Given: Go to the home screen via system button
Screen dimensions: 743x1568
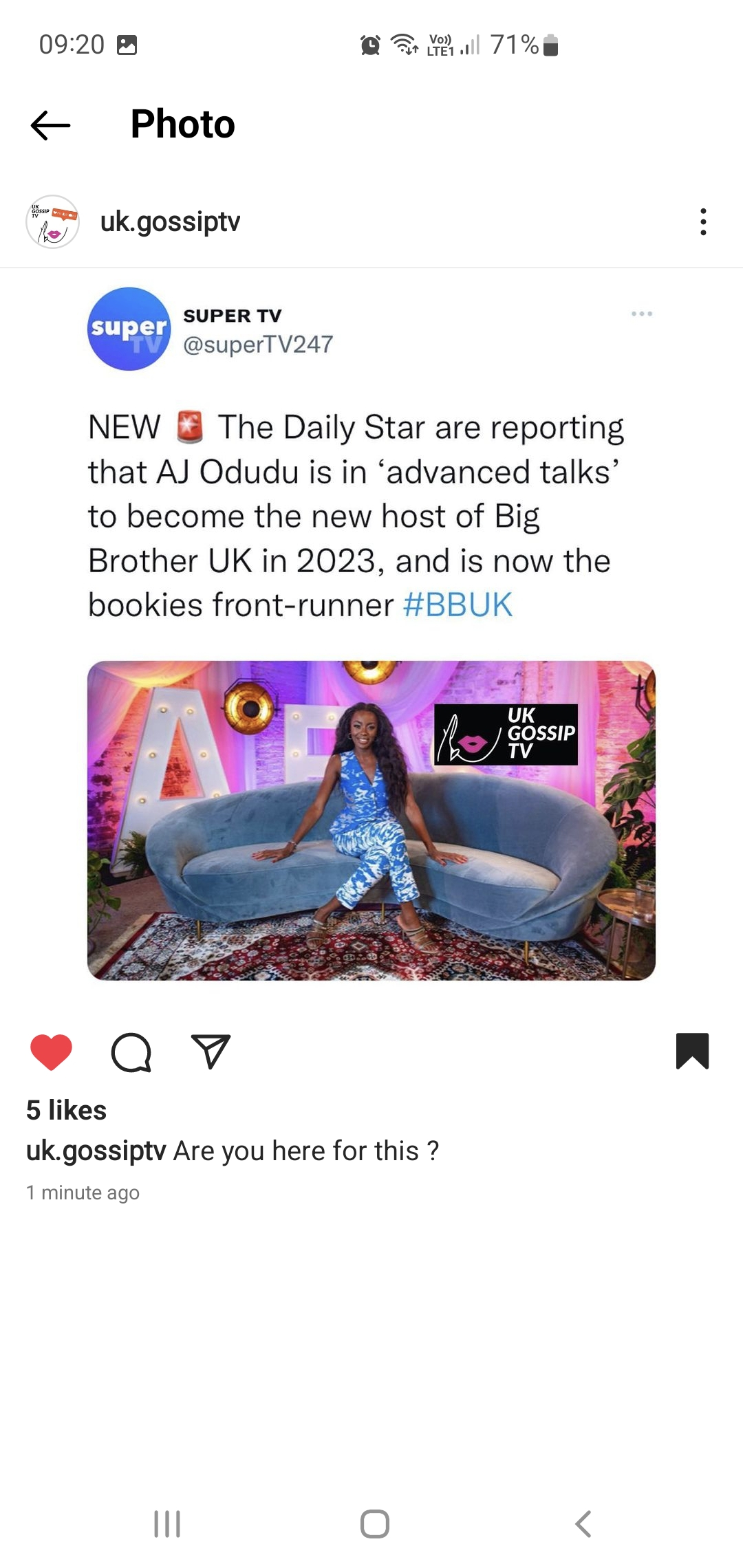Looking at the screenshot, I should click(x=374, y=1523).
